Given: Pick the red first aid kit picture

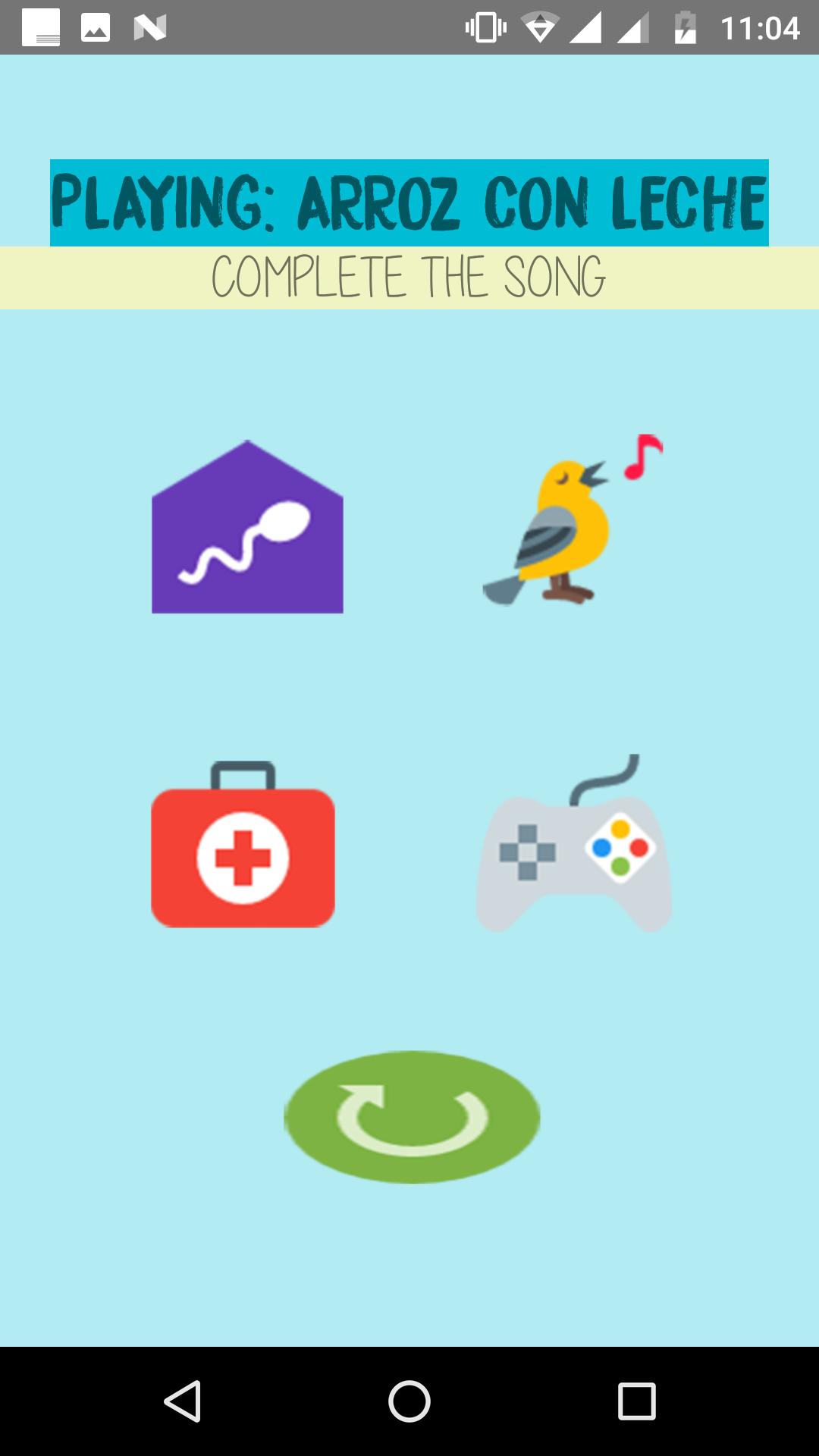Looking at the screenshot, I should pos(243,846).
